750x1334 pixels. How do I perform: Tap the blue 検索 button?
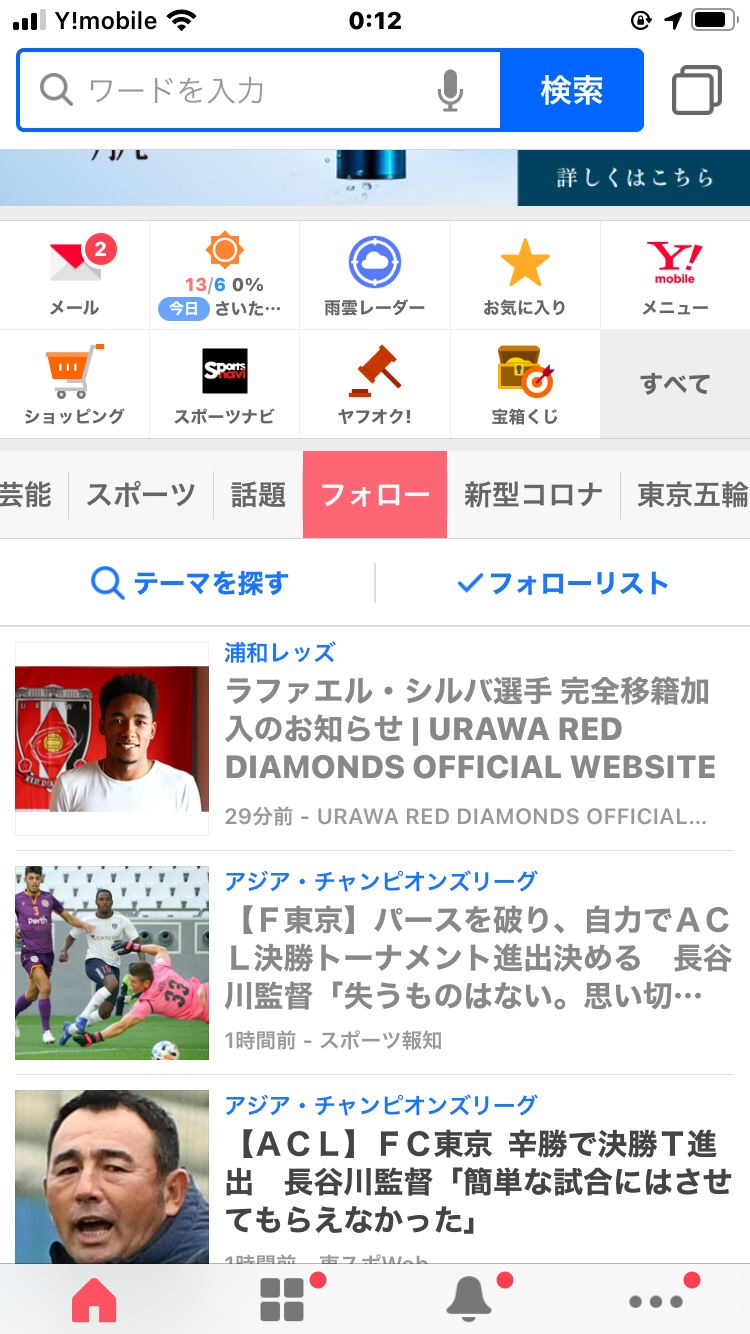click(571, 91)
